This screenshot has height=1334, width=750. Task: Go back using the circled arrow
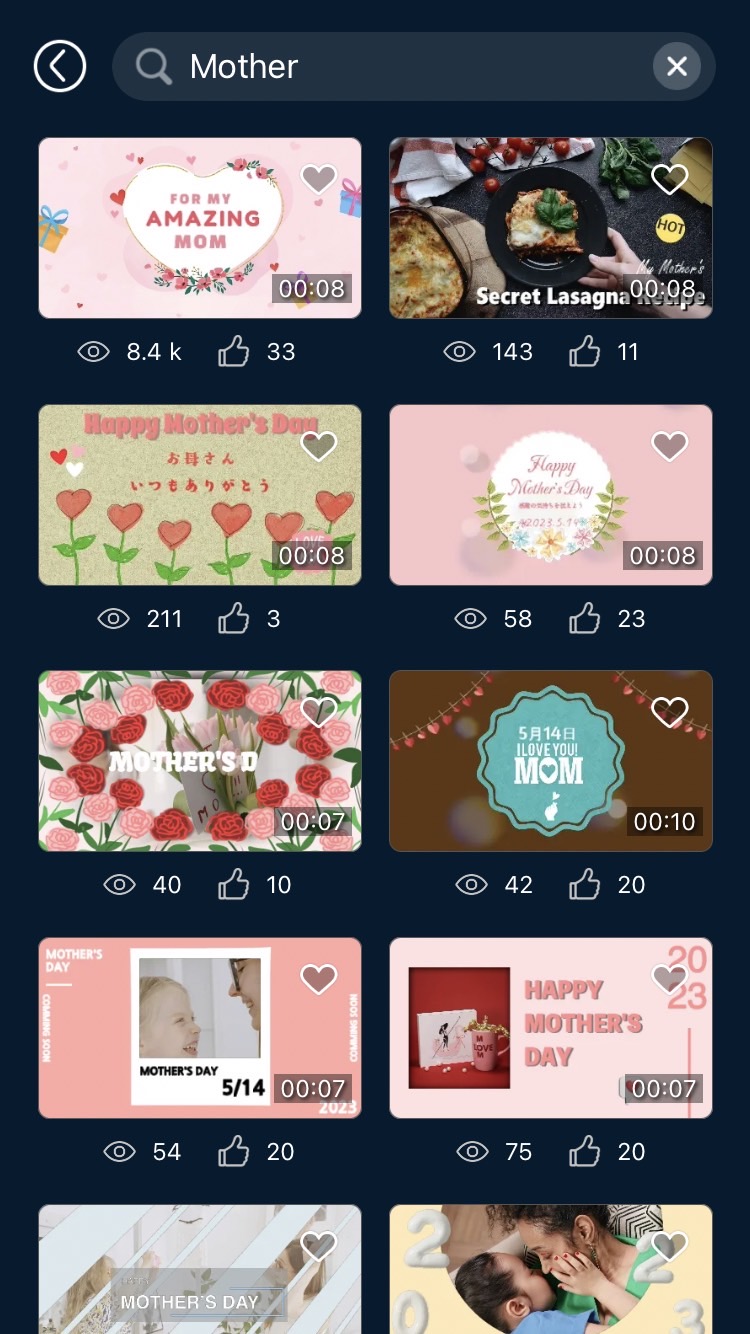click(60, 66)
